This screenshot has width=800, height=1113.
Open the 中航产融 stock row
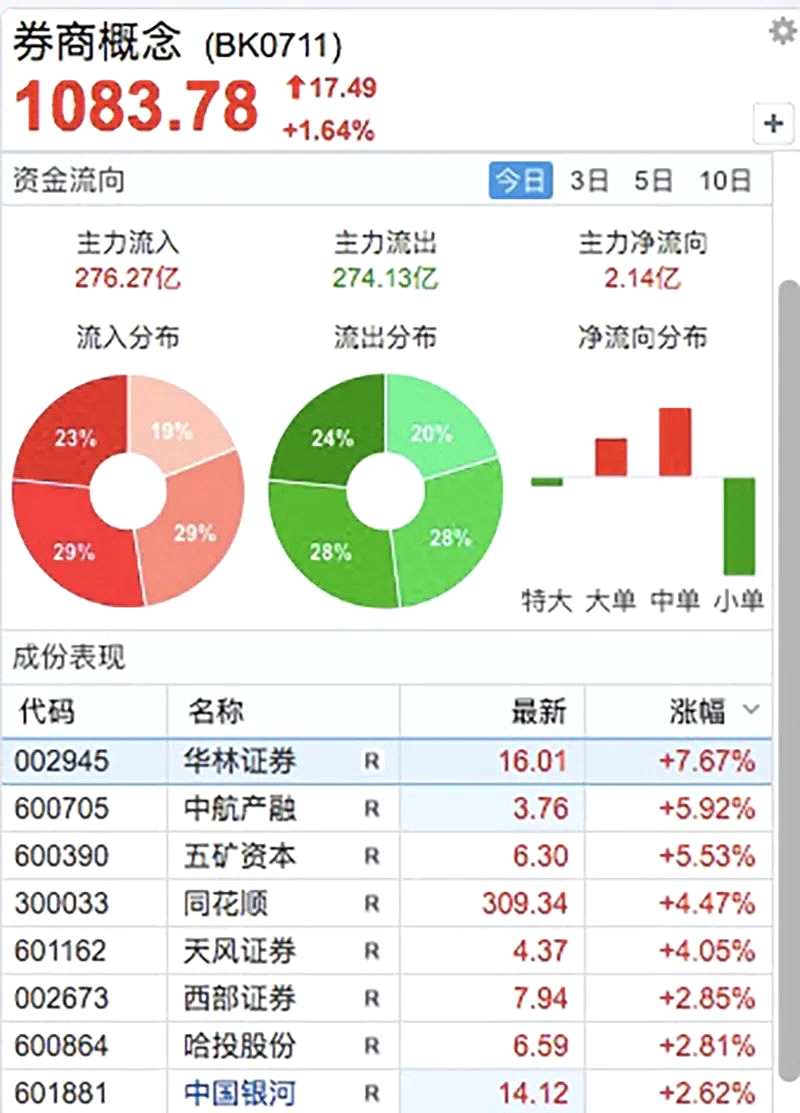tap(240, 808)
